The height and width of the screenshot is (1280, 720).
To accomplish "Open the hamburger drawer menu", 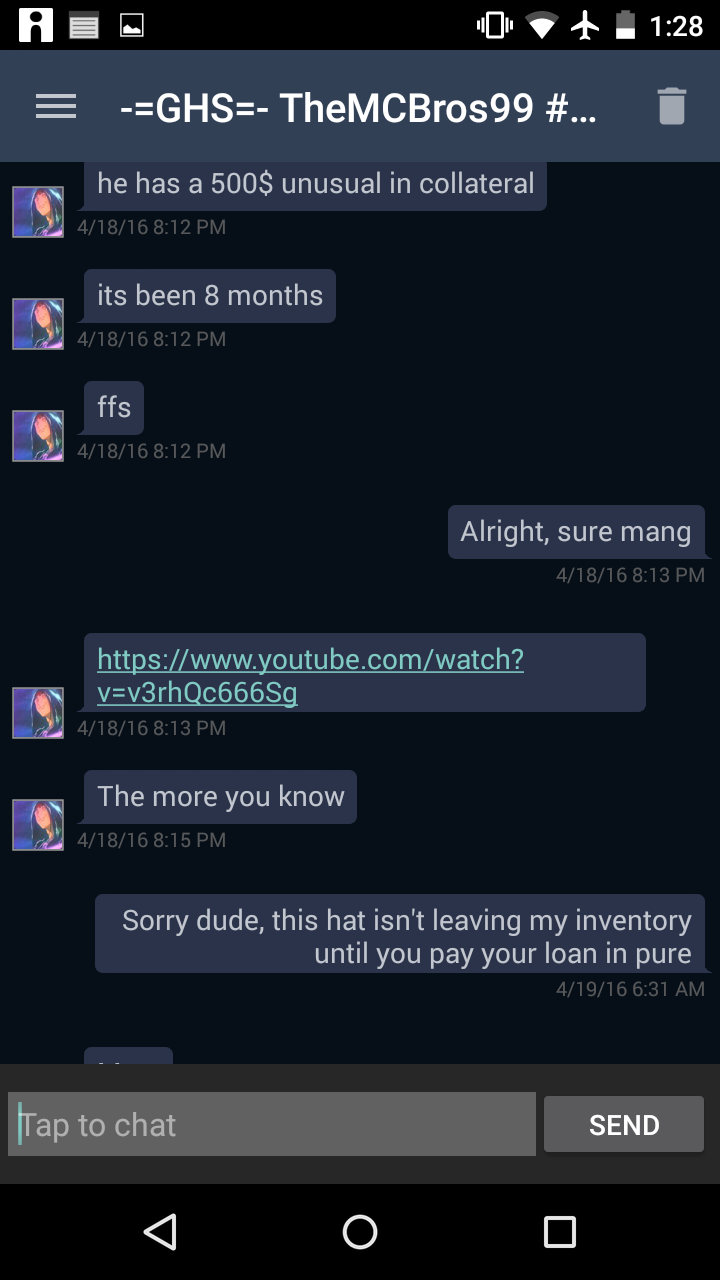I will click(x=56, y=107).
